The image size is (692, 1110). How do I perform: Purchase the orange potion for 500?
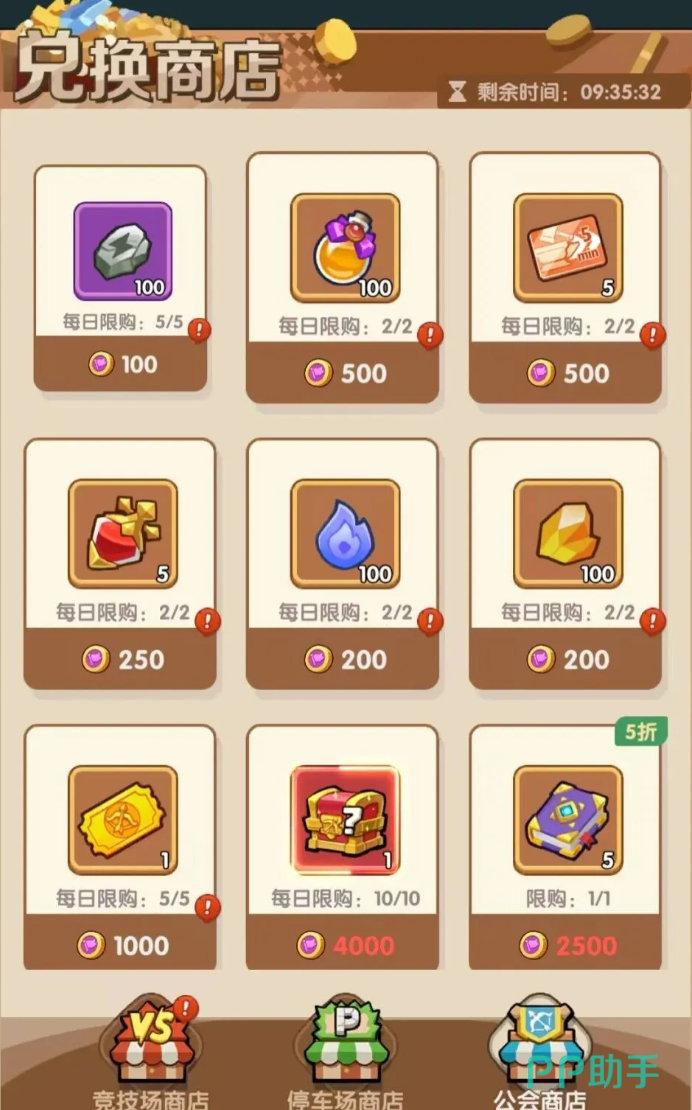coord(343,374)
